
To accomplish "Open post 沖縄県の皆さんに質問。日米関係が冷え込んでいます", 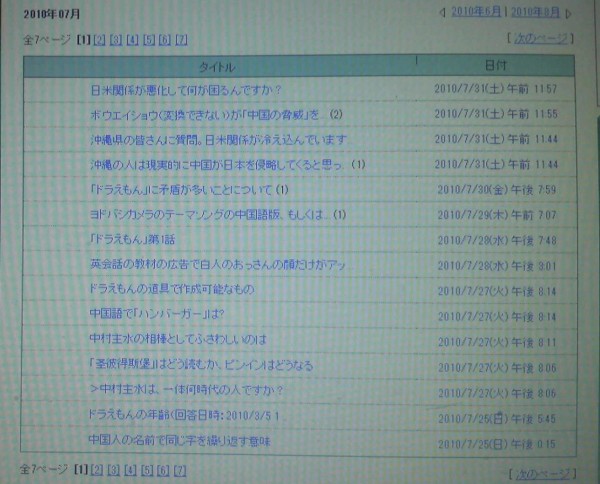I will click(219, 138).
